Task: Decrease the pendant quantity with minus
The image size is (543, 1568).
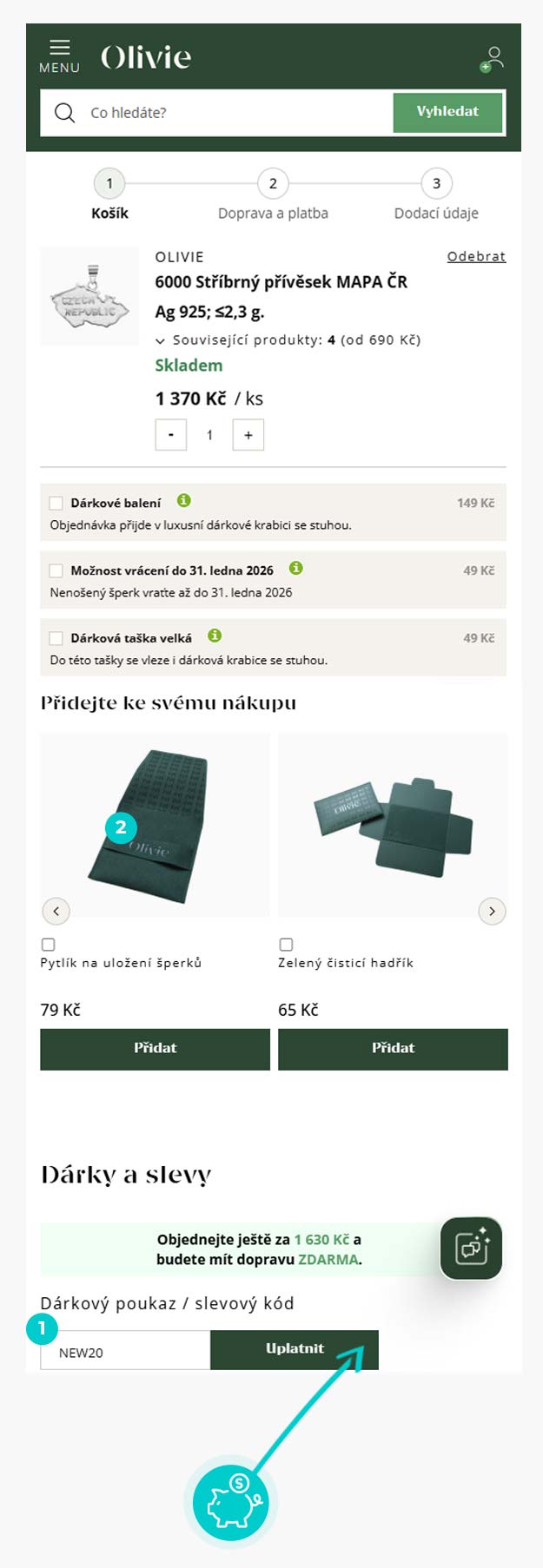Action: (171, 435)
